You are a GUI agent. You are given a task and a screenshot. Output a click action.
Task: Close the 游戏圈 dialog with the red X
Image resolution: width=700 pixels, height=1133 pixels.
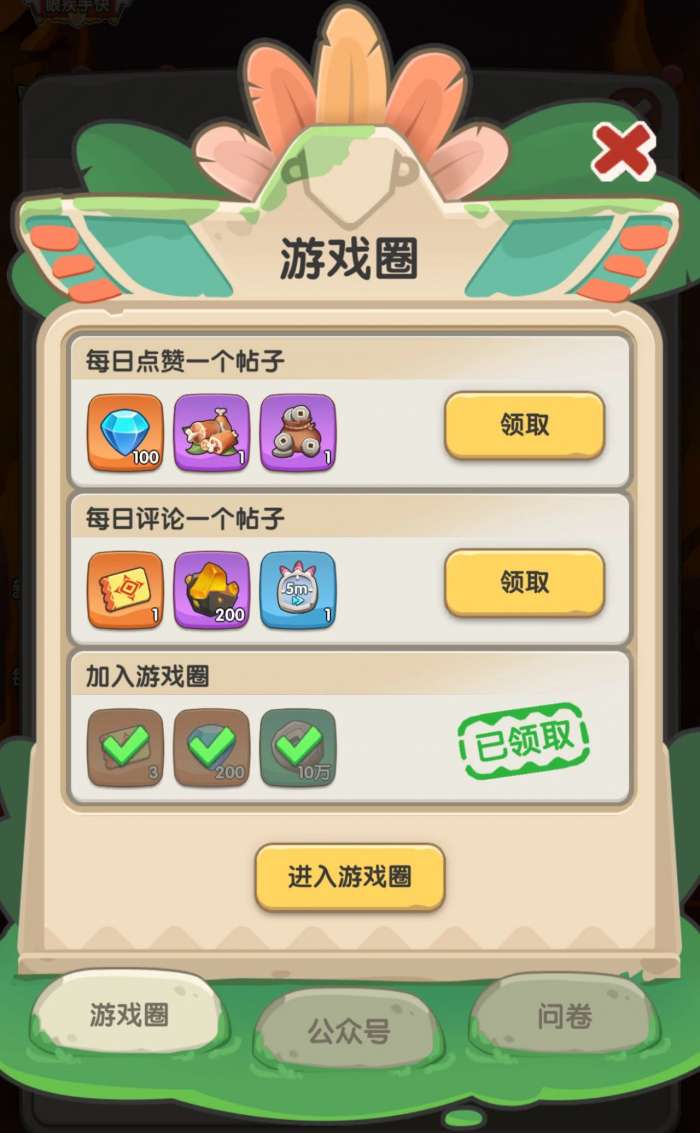point(622,153)
